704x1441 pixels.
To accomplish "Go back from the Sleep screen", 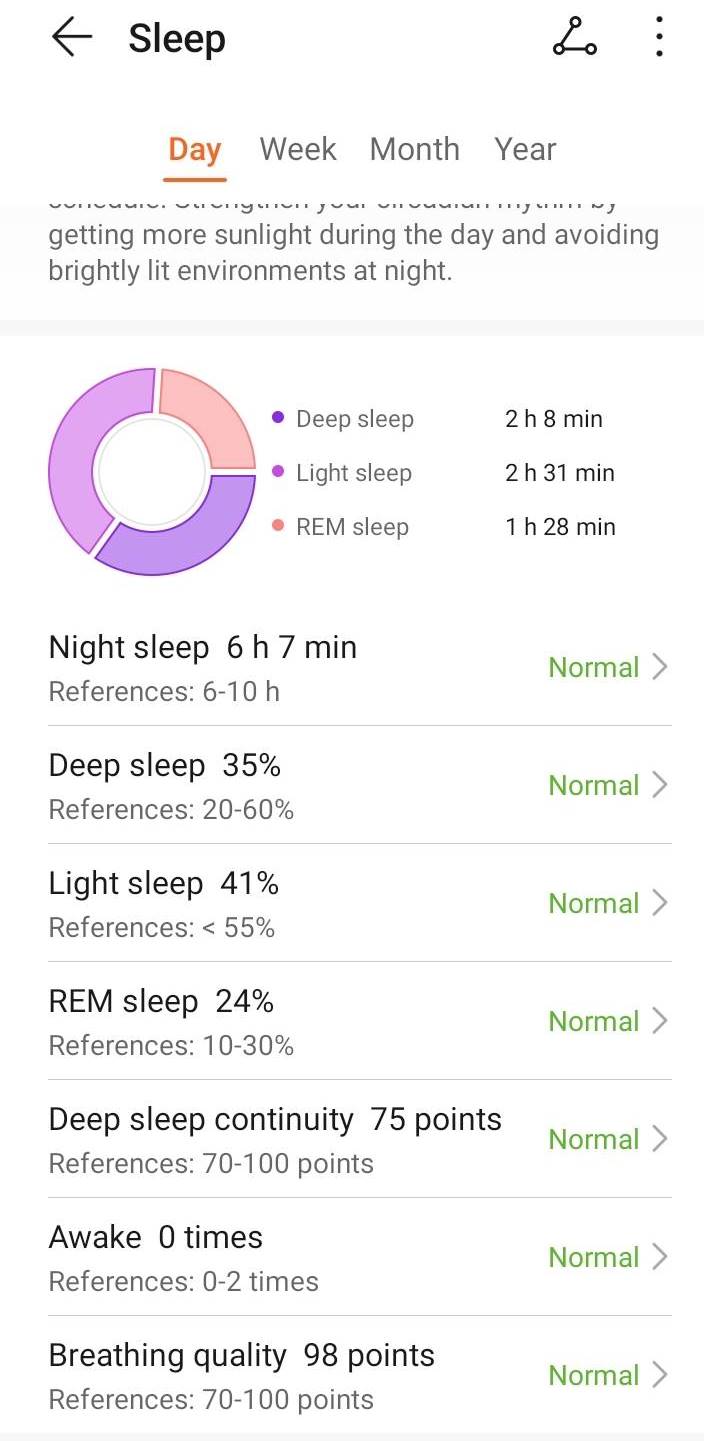I will click(x=71, y=38).
